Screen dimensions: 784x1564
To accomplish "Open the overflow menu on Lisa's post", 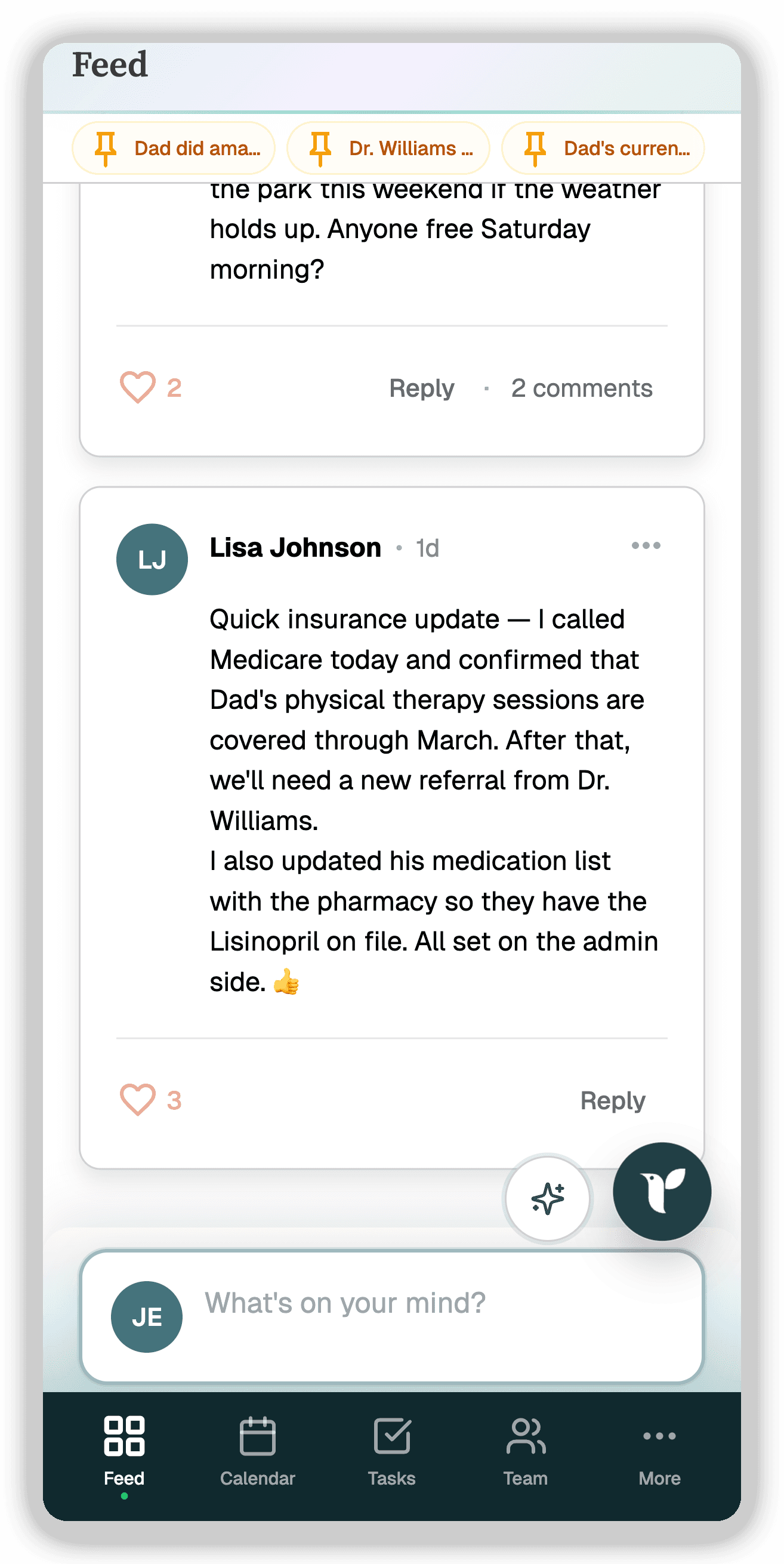I will click(645, 545).
